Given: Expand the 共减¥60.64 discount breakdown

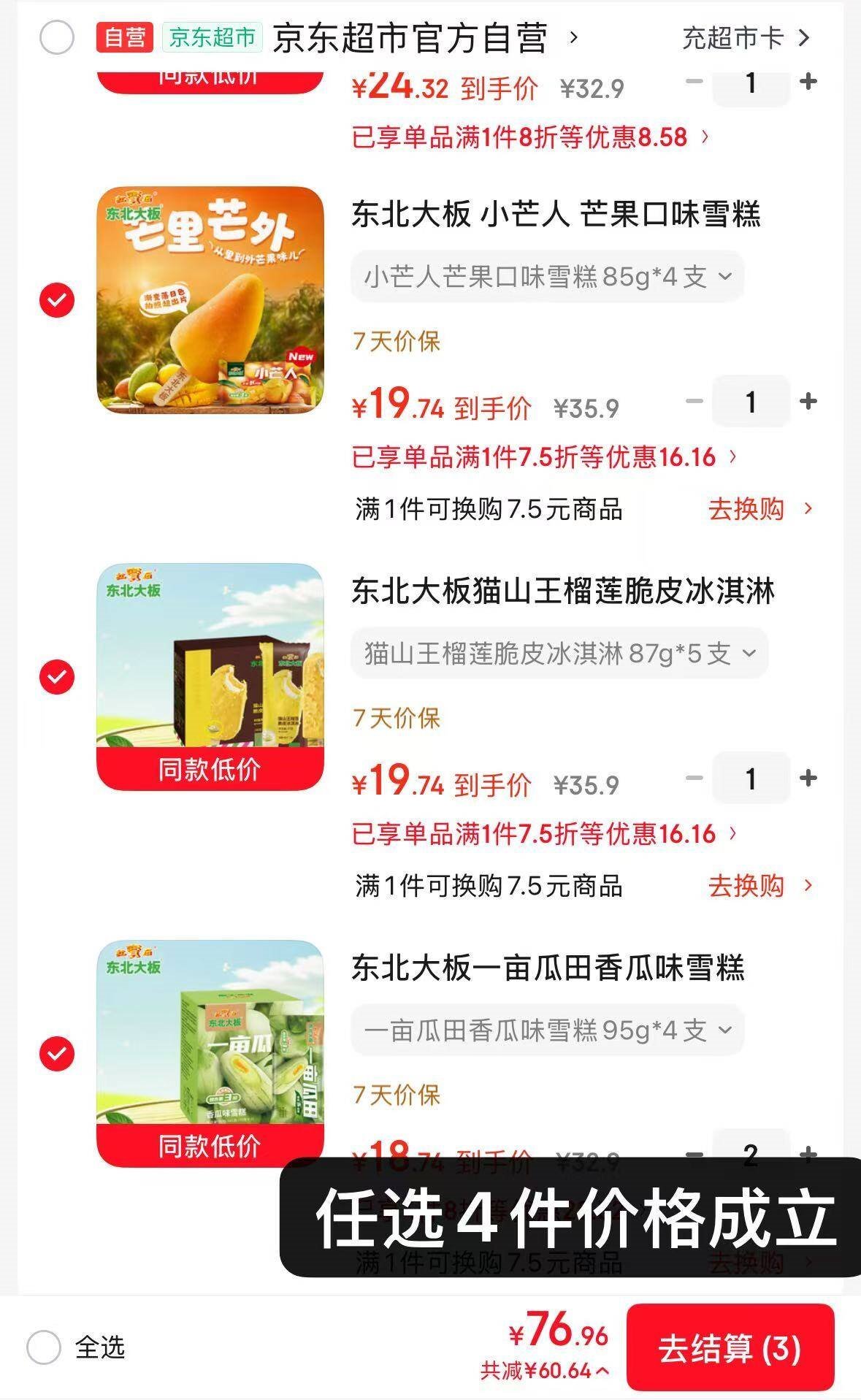Looking at the screenshot, I should [x=544, y=1371].
